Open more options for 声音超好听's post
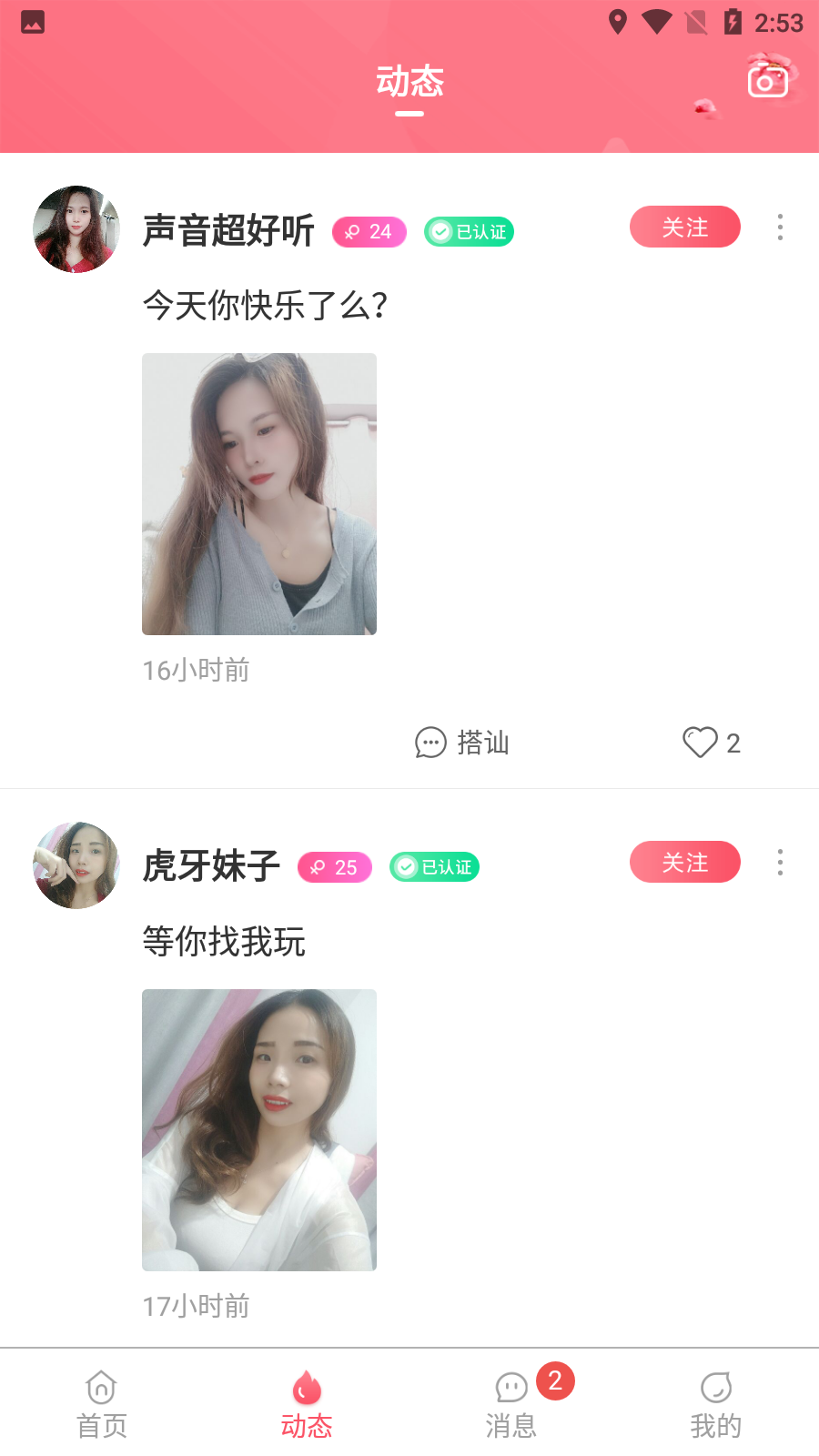The height and width of the screenshot is (1456, 819). click(780, 227)
